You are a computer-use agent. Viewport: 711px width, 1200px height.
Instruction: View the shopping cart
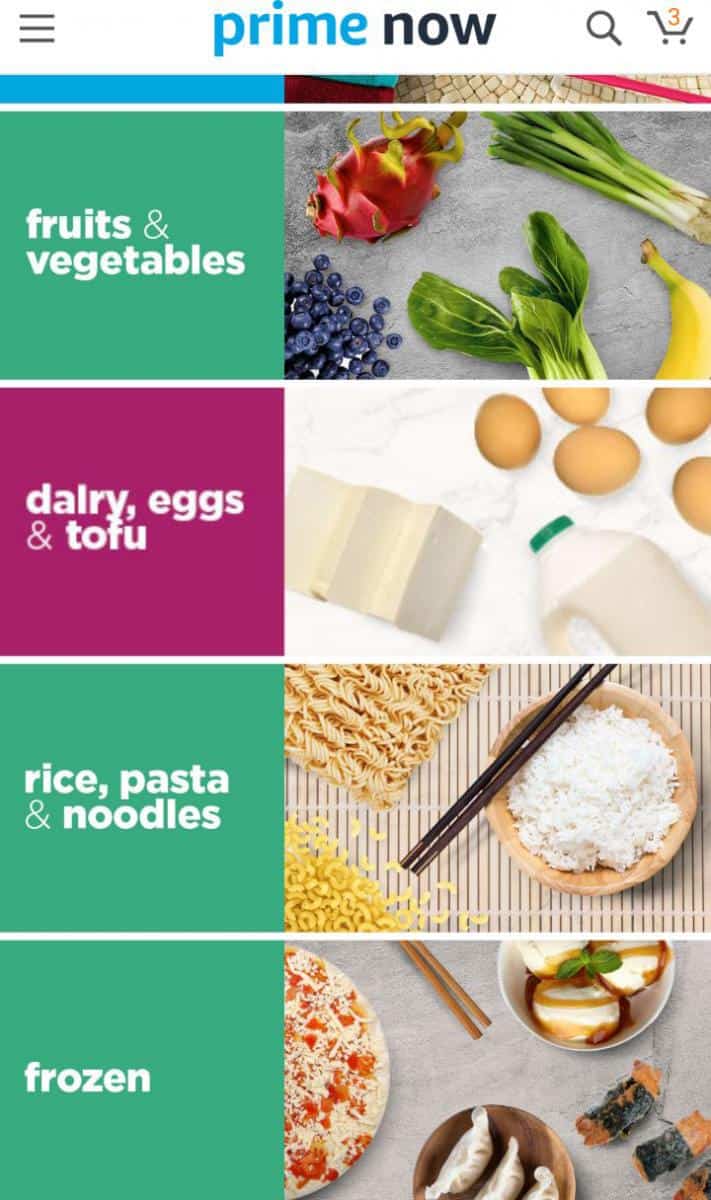point(669,27)
